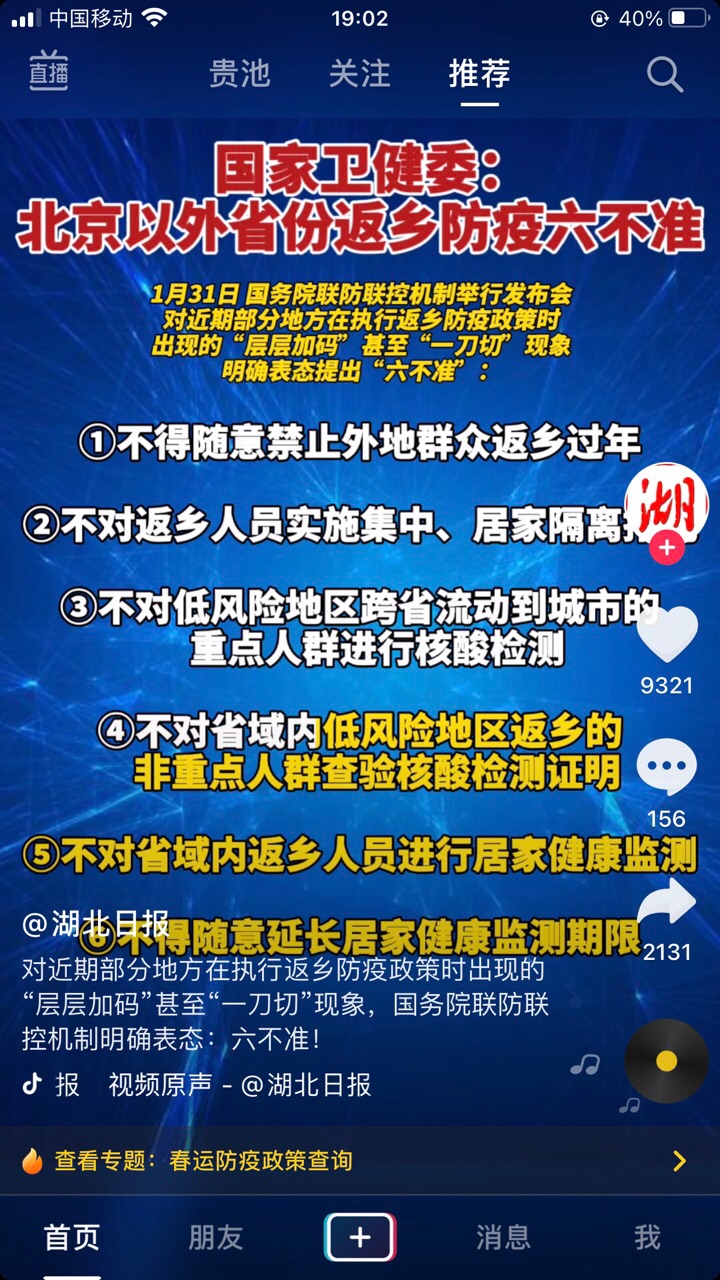Open the live stream icon
720x1280 pixels.
(48, 73)
